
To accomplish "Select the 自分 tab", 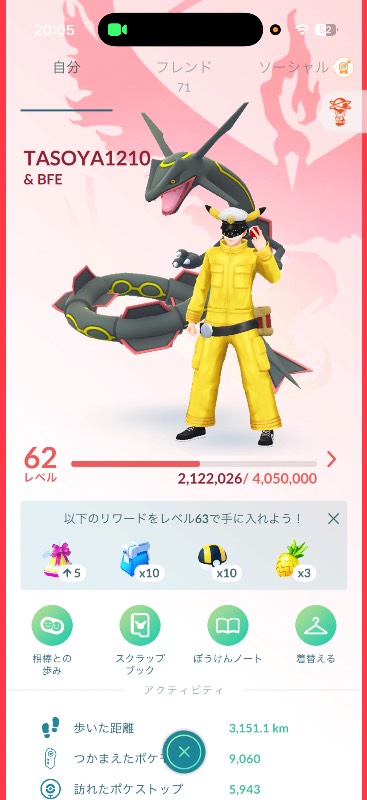I will (66, 68).
